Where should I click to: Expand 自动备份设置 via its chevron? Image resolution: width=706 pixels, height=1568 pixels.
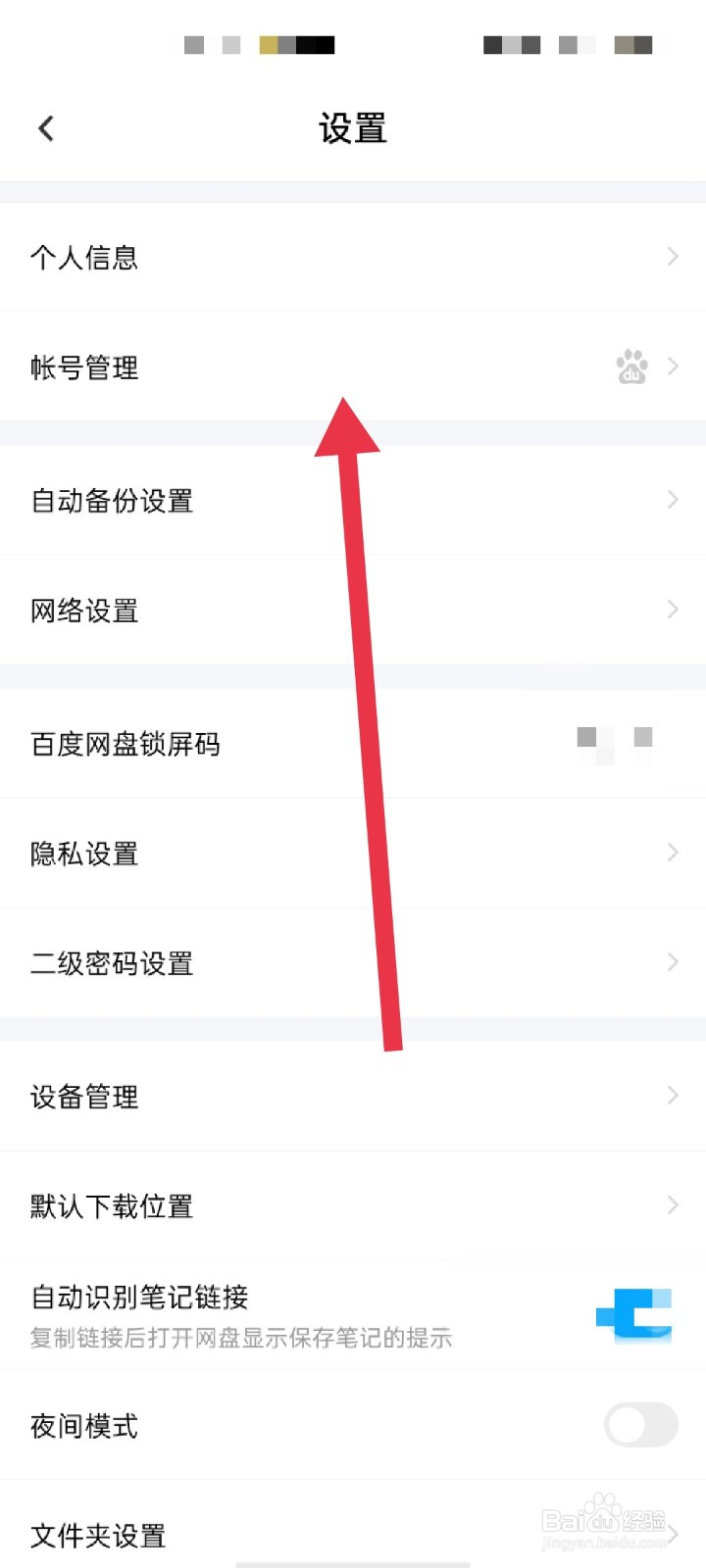672,498
